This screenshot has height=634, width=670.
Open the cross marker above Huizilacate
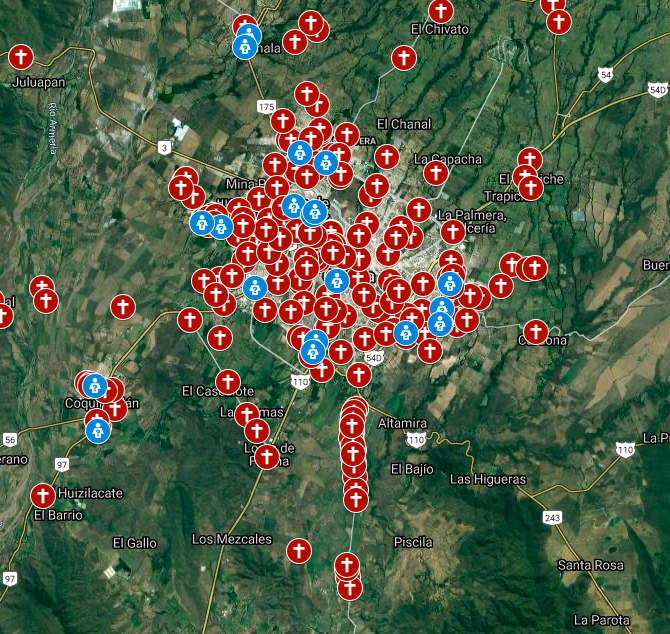[x=43, y=495]
